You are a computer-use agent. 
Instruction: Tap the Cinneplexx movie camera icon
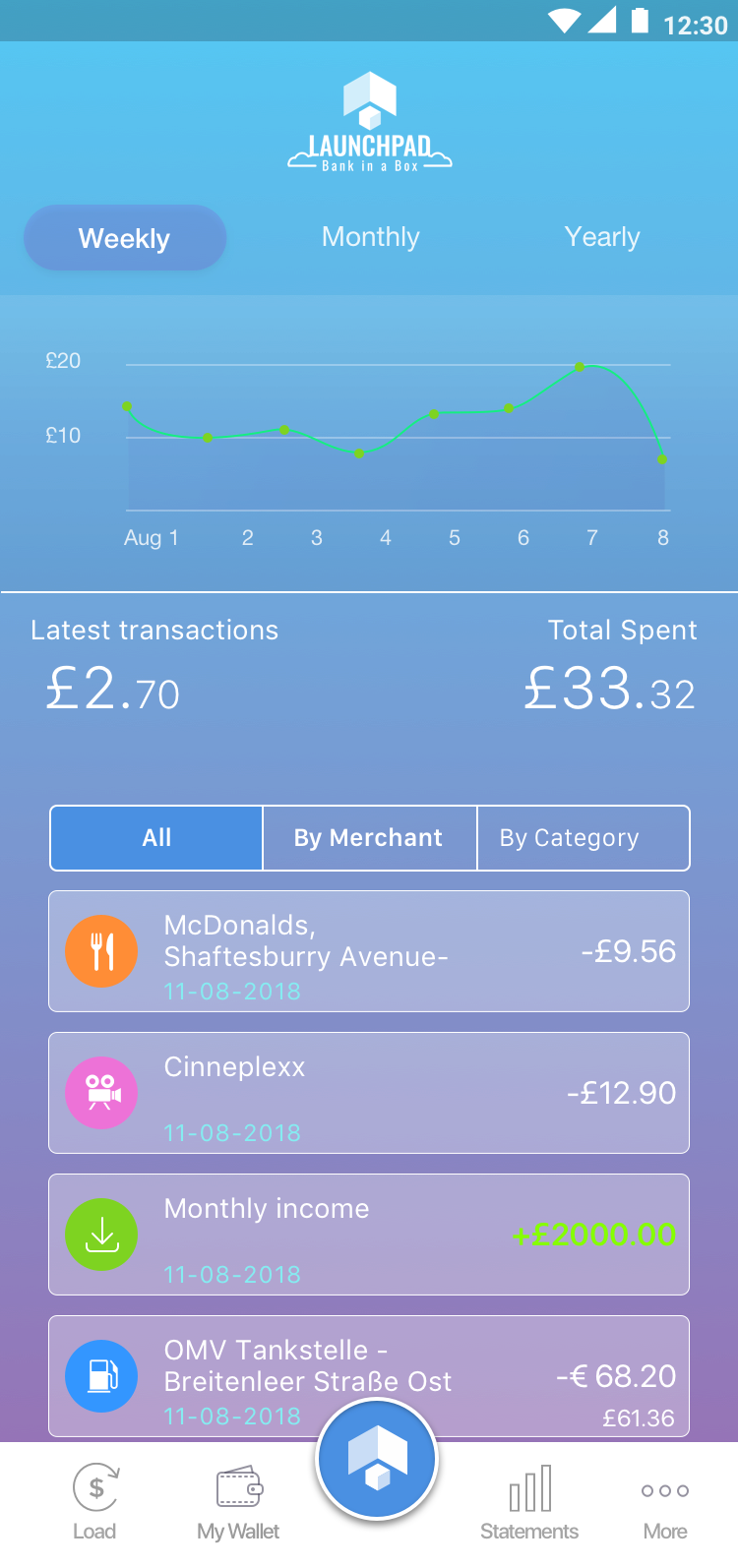click(x=101, y=1092)
